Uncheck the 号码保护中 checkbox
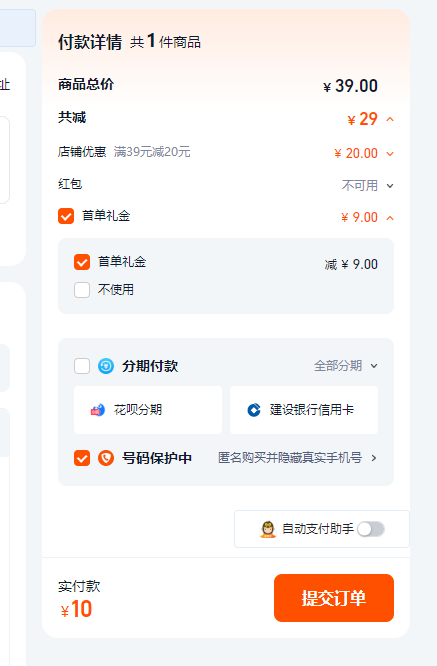Image resolution: width=437 pixels, height=666 pixels. coord(82,458)
